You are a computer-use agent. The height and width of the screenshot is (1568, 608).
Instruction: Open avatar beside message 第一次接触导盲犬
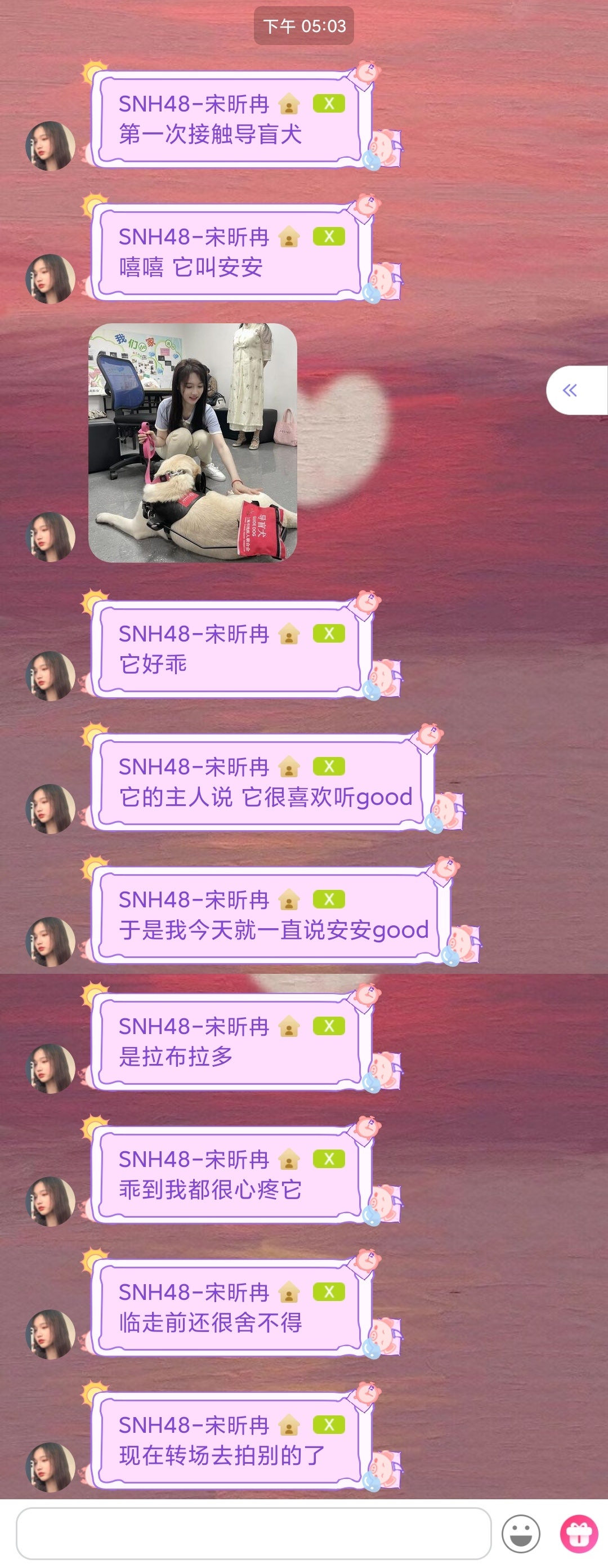coord(51,146)
